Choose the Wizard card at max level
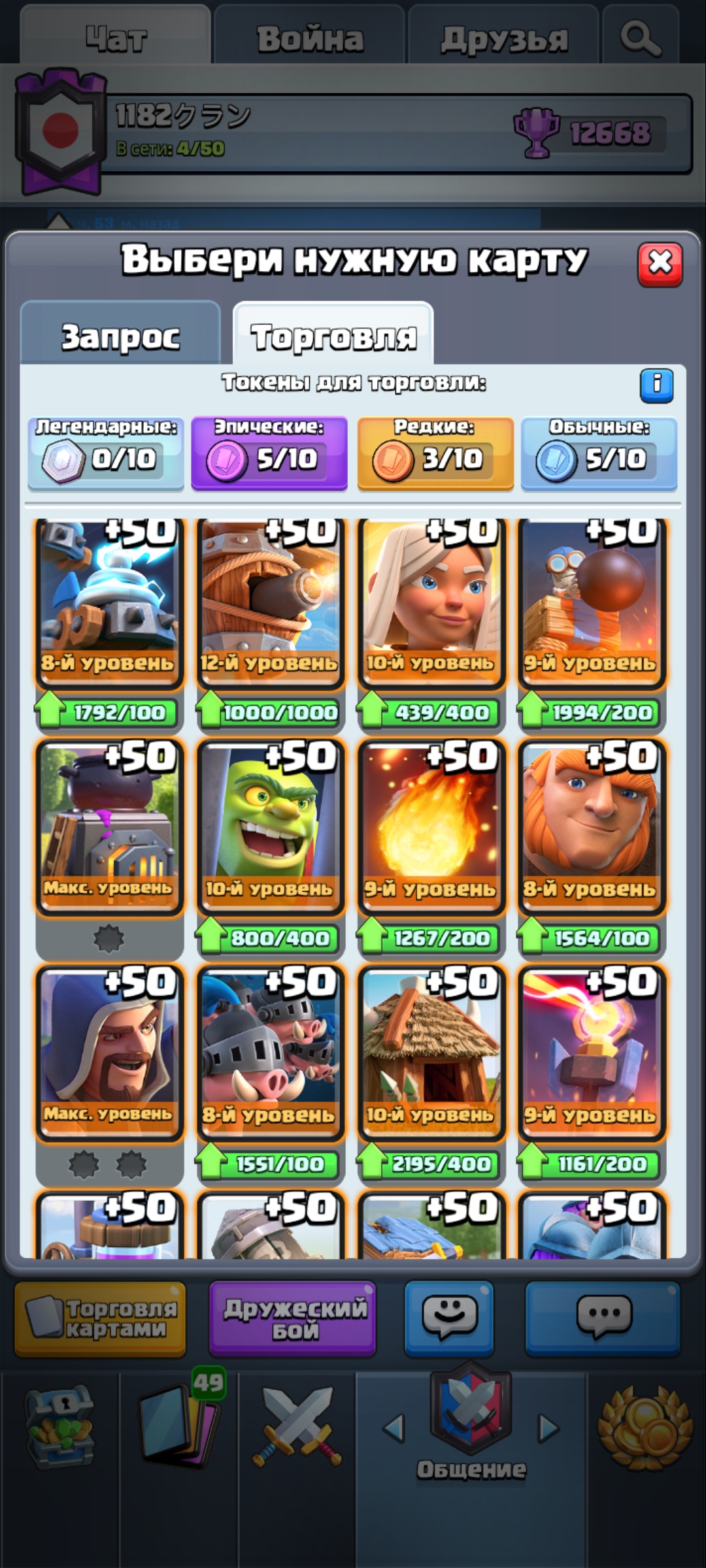 pos(109,1053)
